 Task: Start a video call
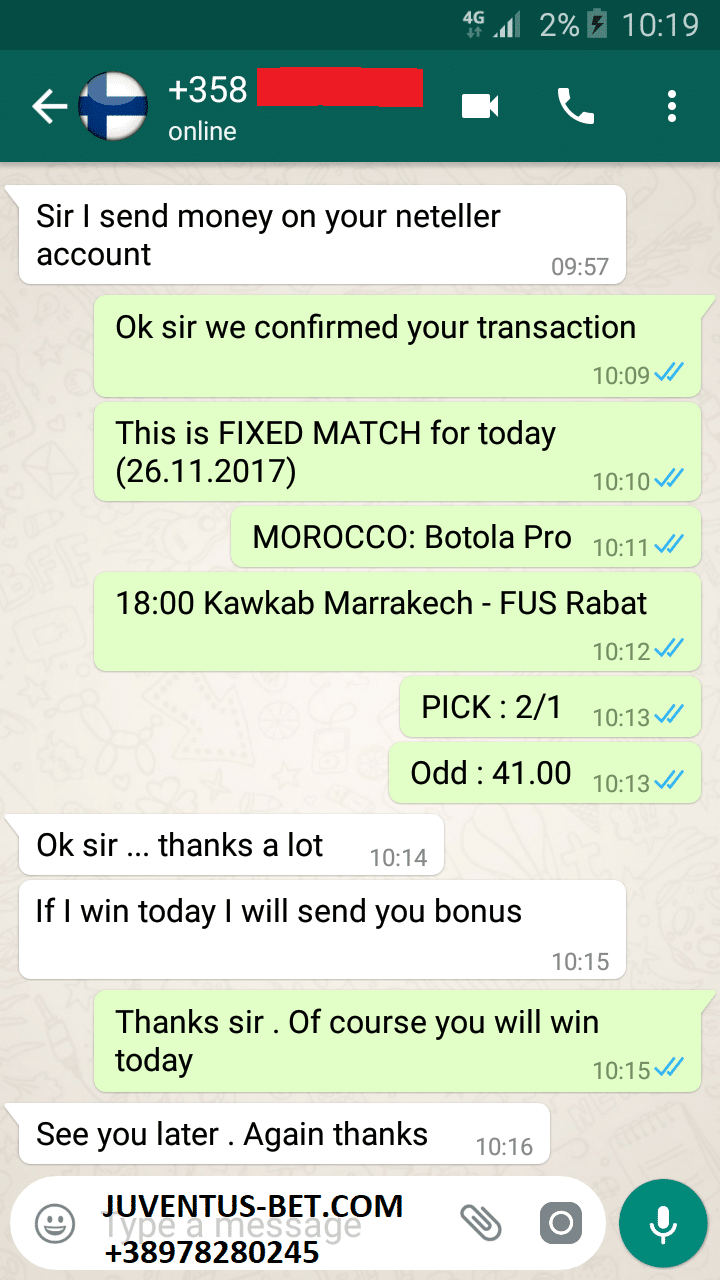(480, 106)
